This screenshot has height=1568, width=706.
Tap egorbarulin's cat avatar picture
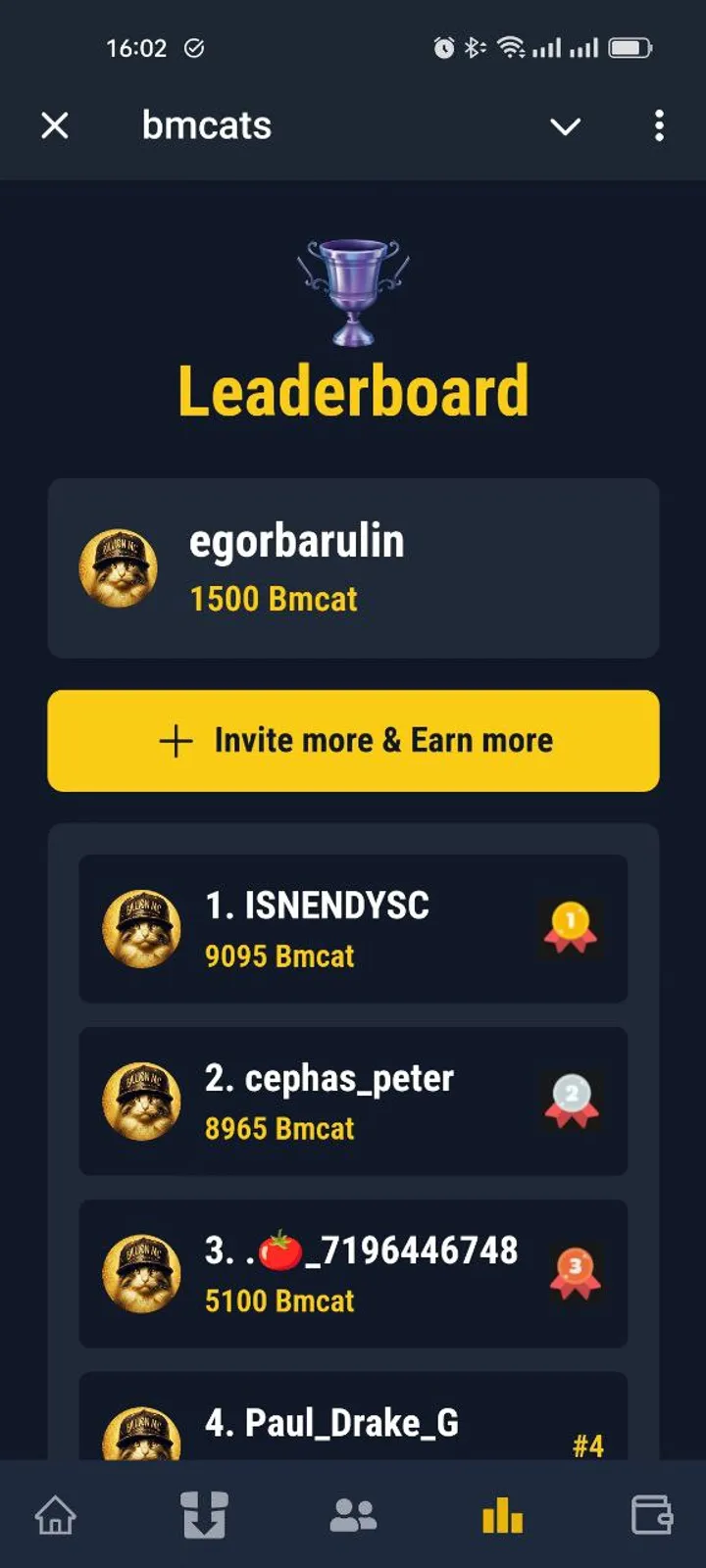click(x=118, y=566)
